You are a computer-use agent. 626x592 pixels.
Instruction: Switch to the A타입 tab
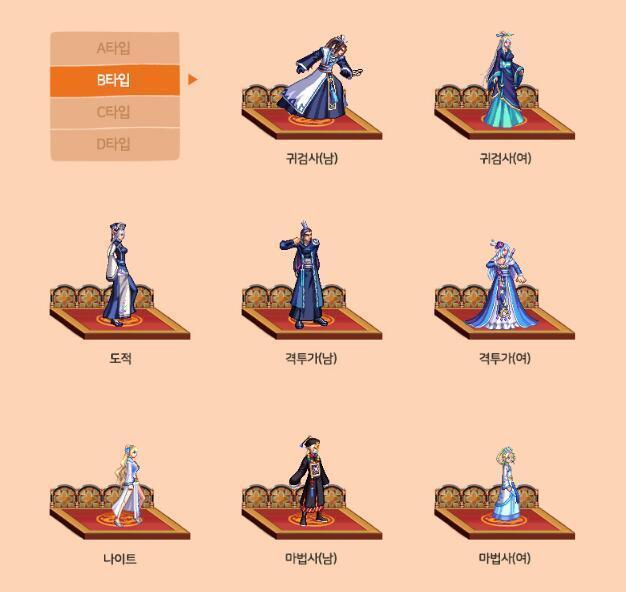pos(114,48)
